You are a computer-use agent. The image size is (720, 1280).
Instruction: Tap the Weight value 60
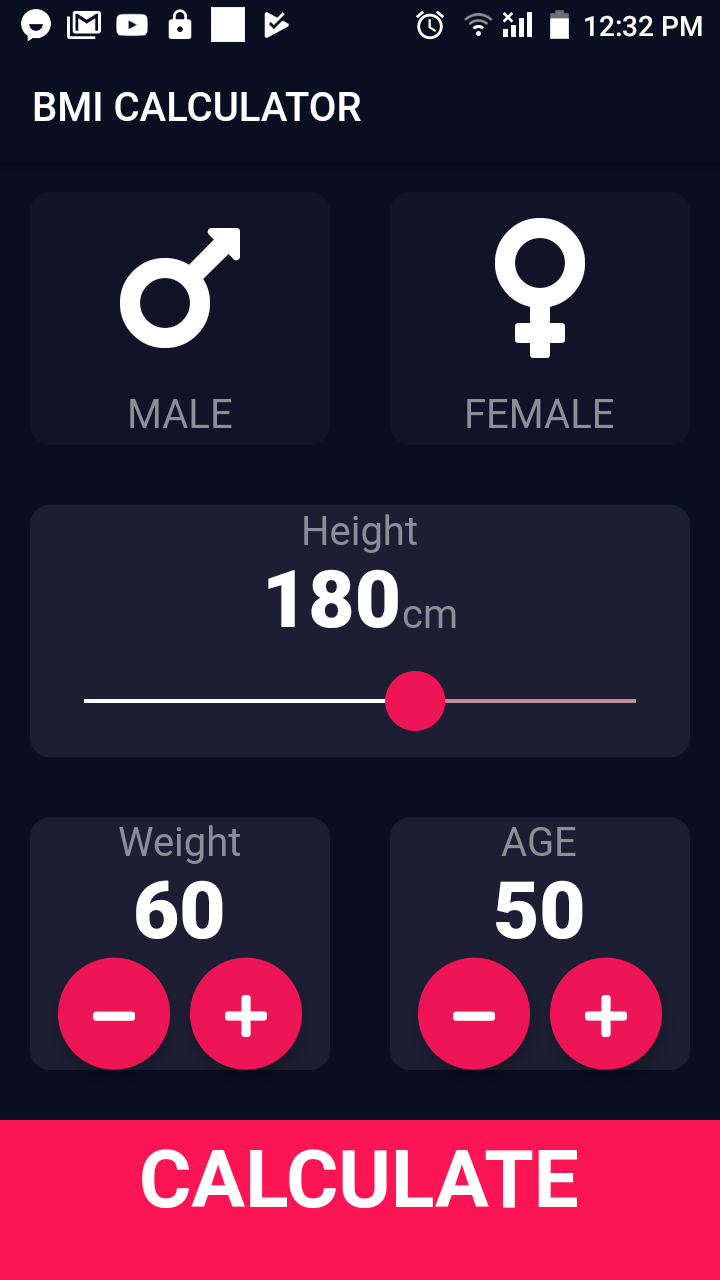[180, 908]
